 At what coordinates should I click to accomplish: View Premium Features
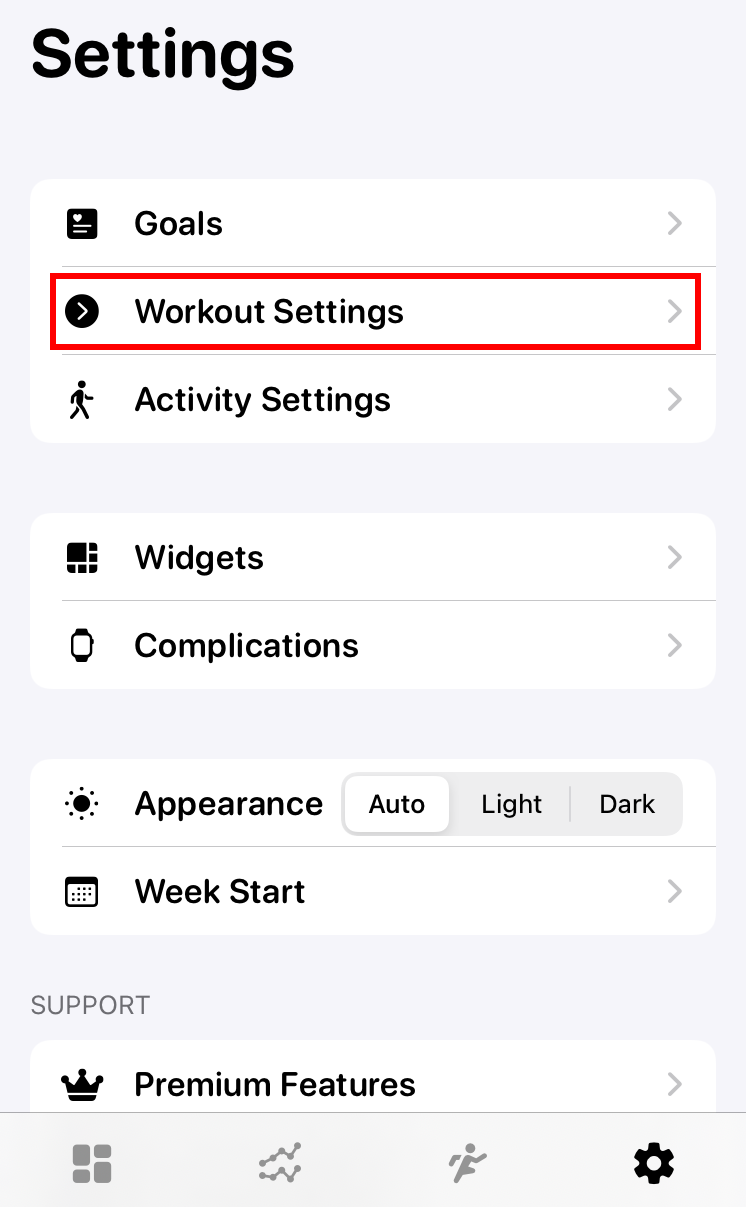click(x=372, y=1084)
